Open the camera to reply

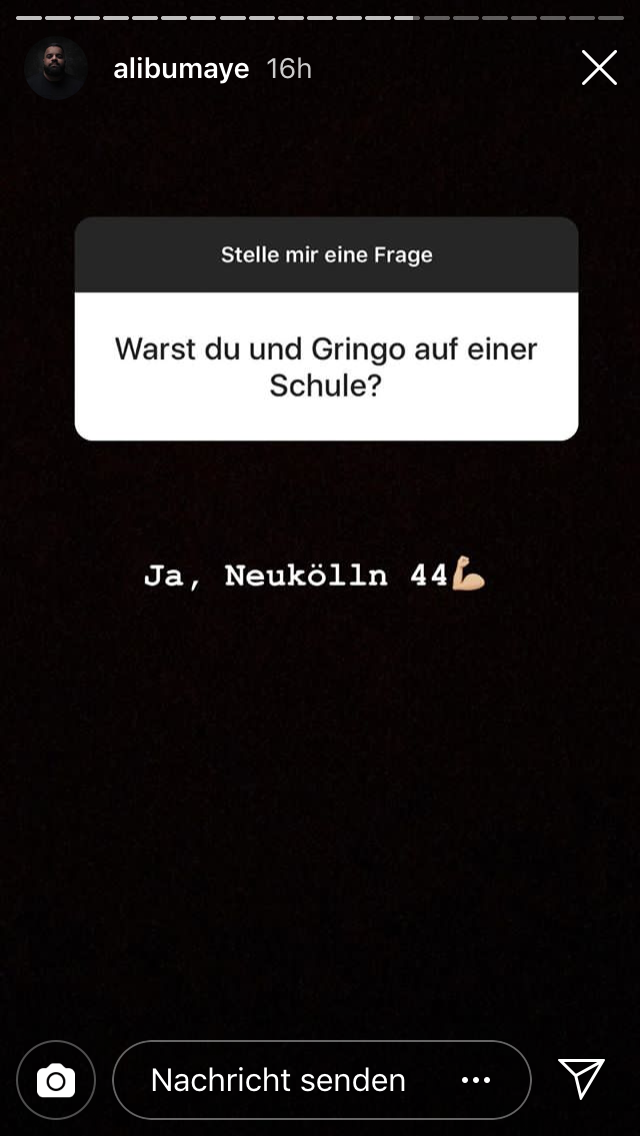(56, 1080)
